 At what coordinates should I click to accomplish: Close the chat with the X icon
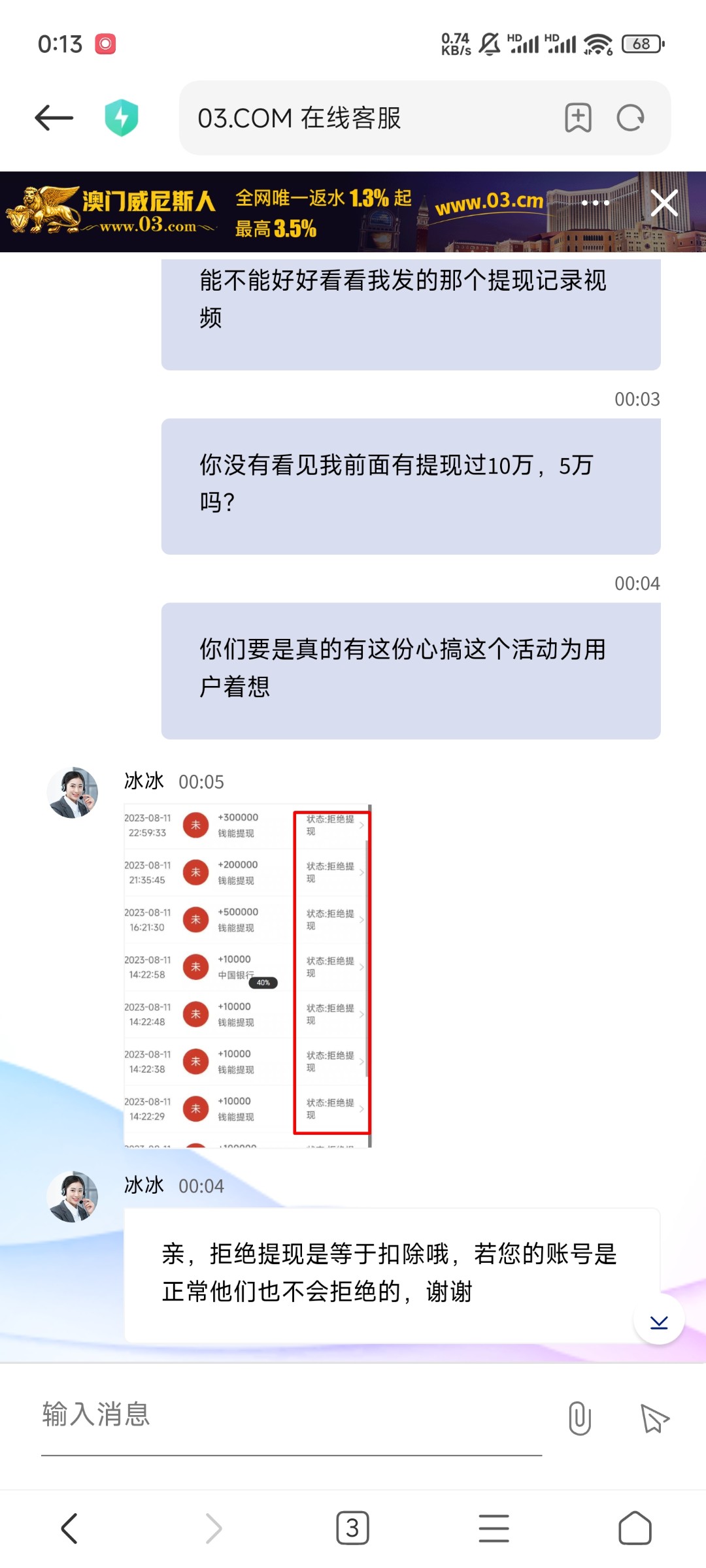665,203
